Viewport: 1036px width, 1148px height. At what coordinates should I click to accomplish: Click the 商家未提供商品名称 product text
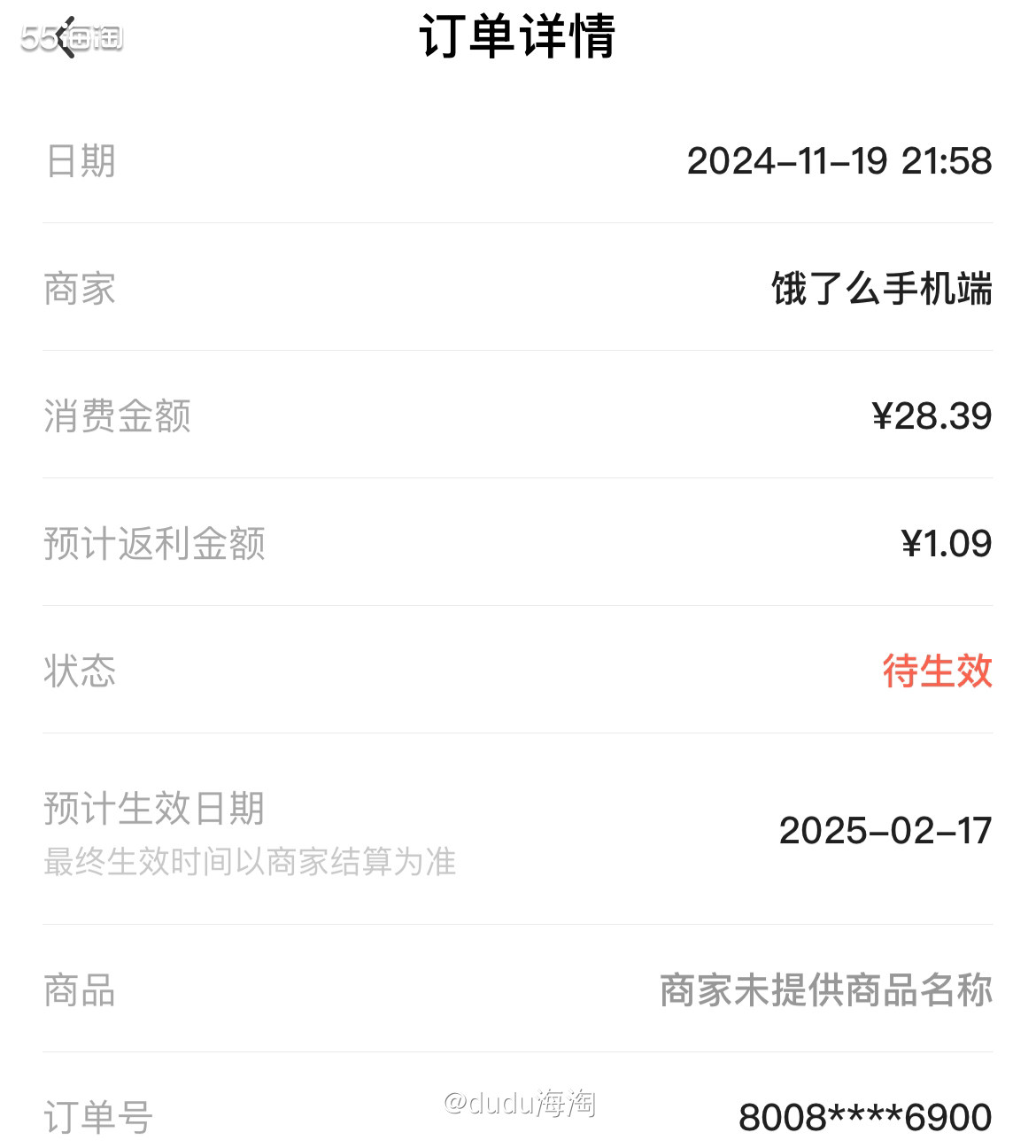825,992
